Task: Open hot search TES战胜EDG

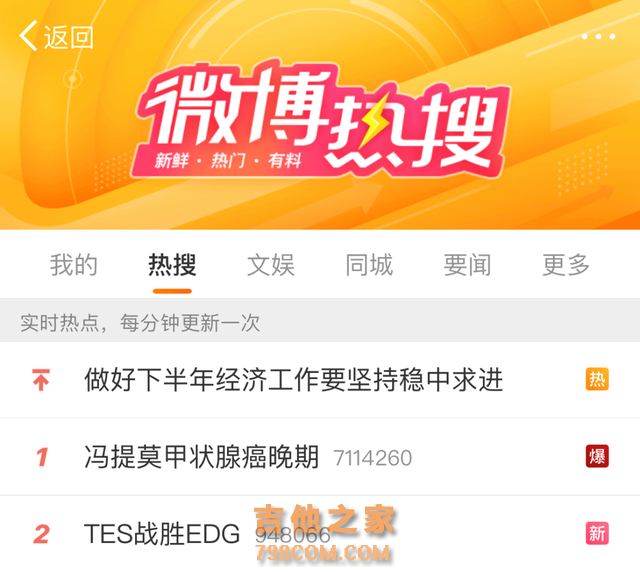Action: (x=162, y=533)
